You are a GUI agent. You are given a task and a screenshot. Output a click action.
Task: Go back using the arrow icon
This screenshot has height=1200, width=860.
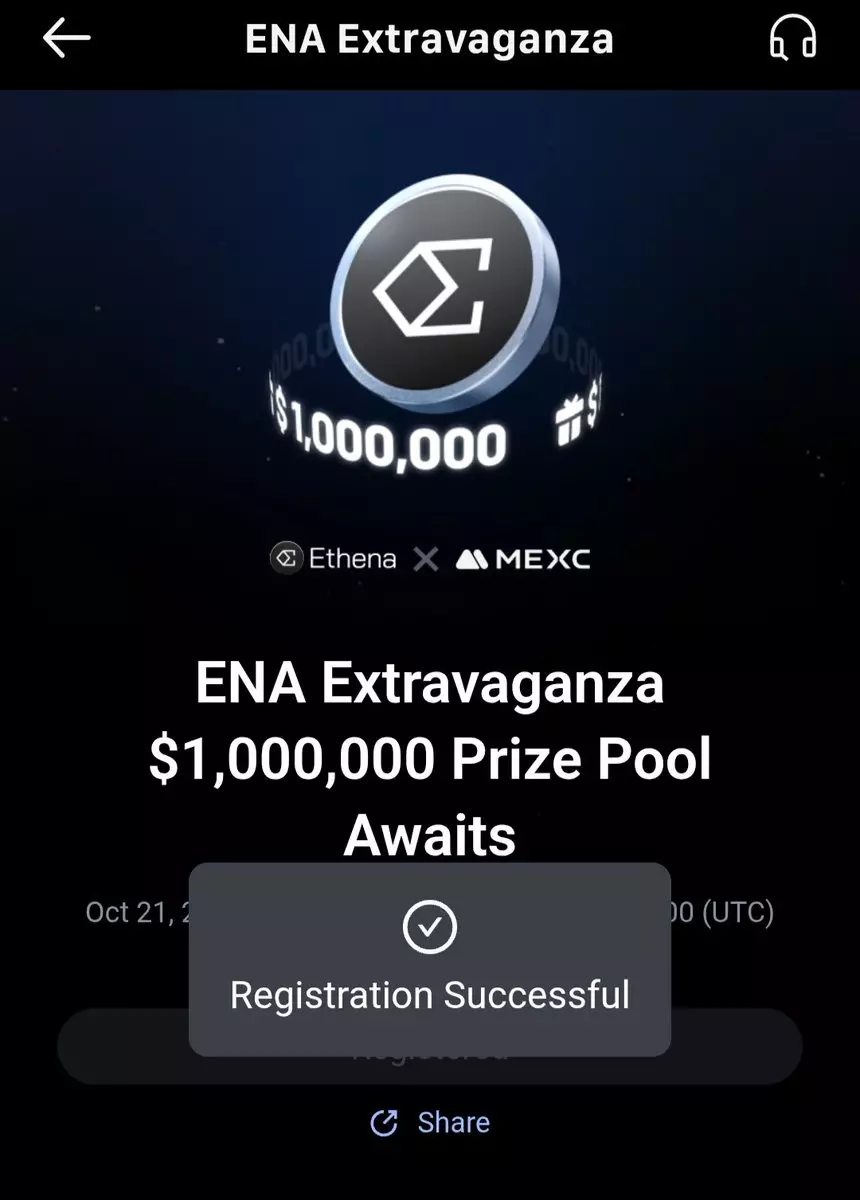pyautogui.click(x=66, y=39)
